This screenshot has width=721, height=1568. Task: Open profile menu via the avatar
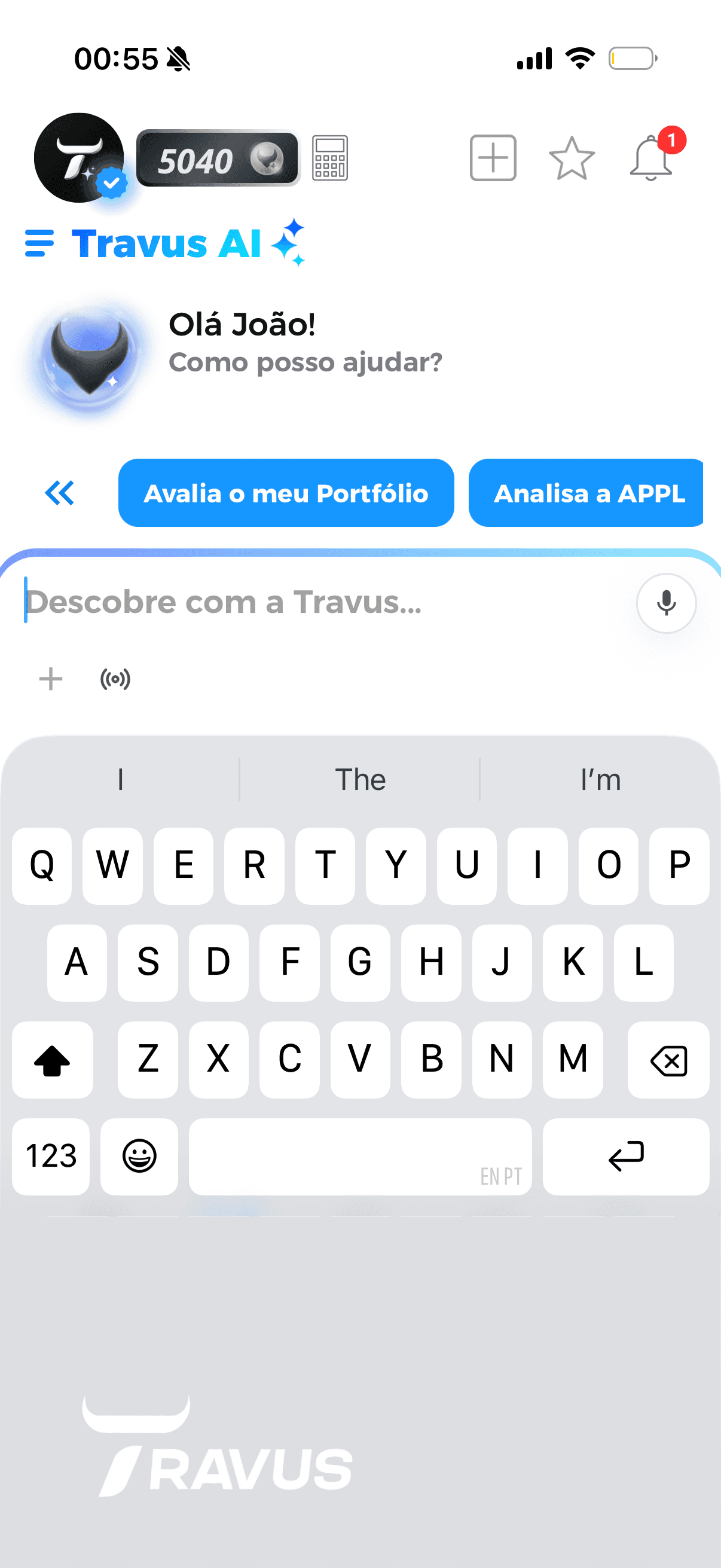click(80, 157)
